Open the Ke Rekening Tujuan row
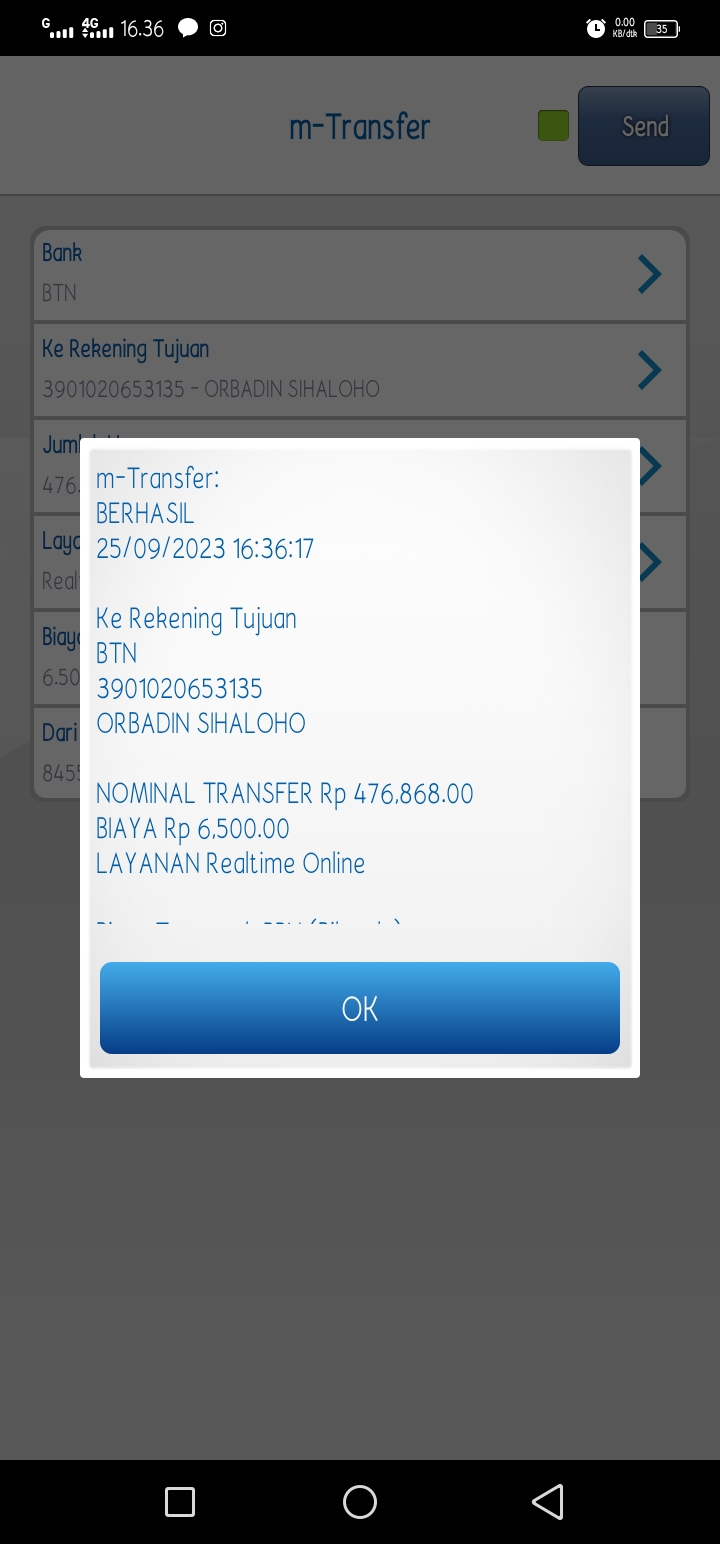Screen dimensions: 720x1544 click(360, 369)
